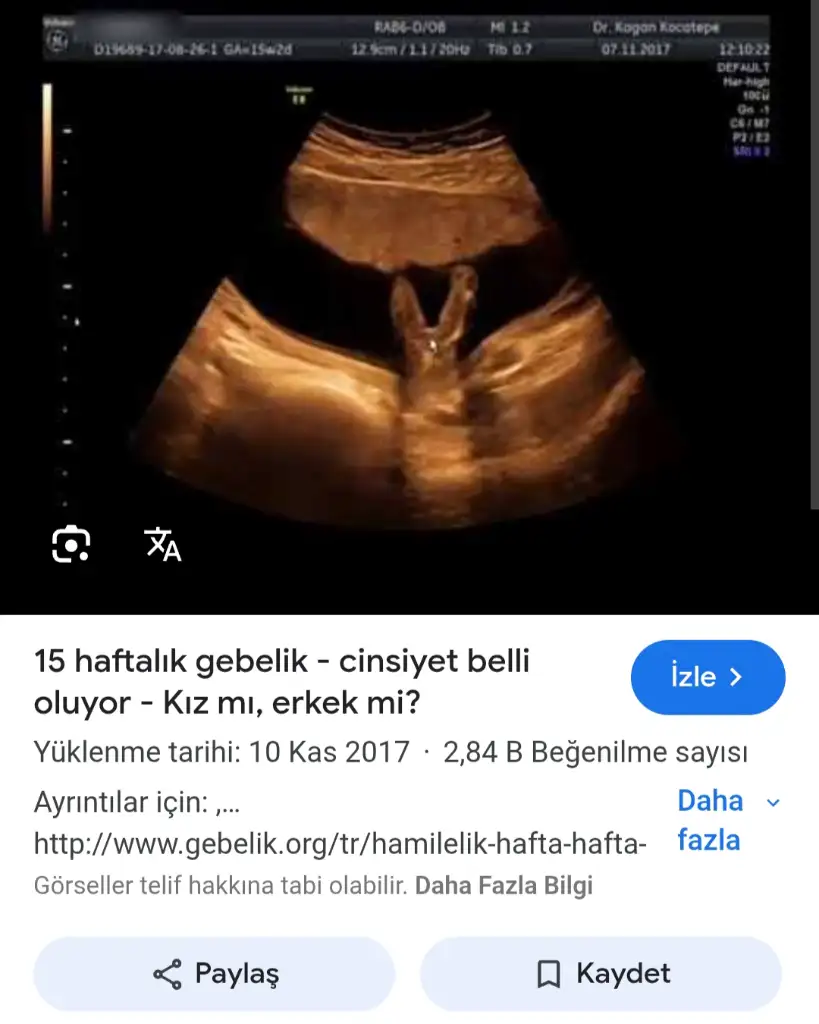Screen dimensions: 819x1024
Task: Translate the image with the translate icon
Action: pos(163,544)
